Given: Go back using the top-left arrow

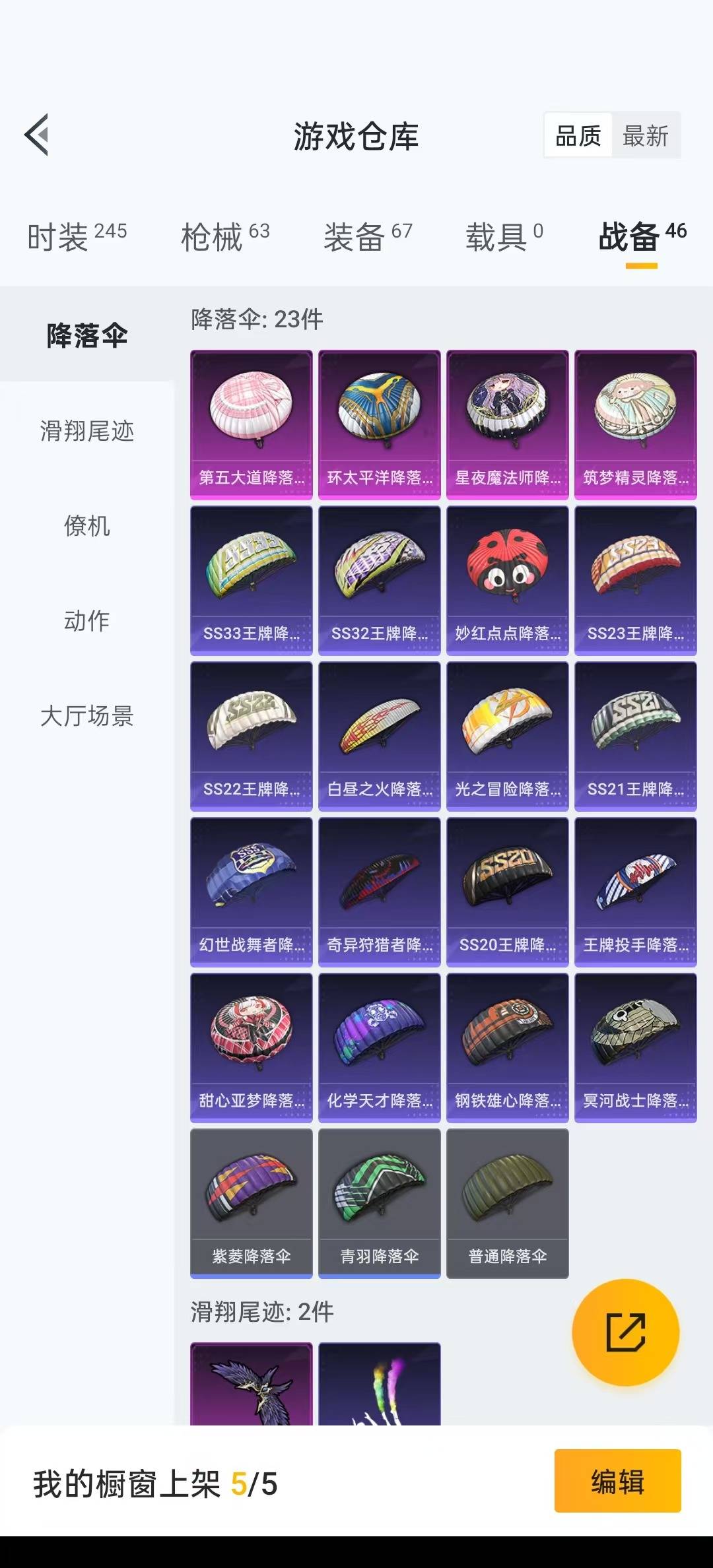Looking at the screenshot, I should coord(37,135).
